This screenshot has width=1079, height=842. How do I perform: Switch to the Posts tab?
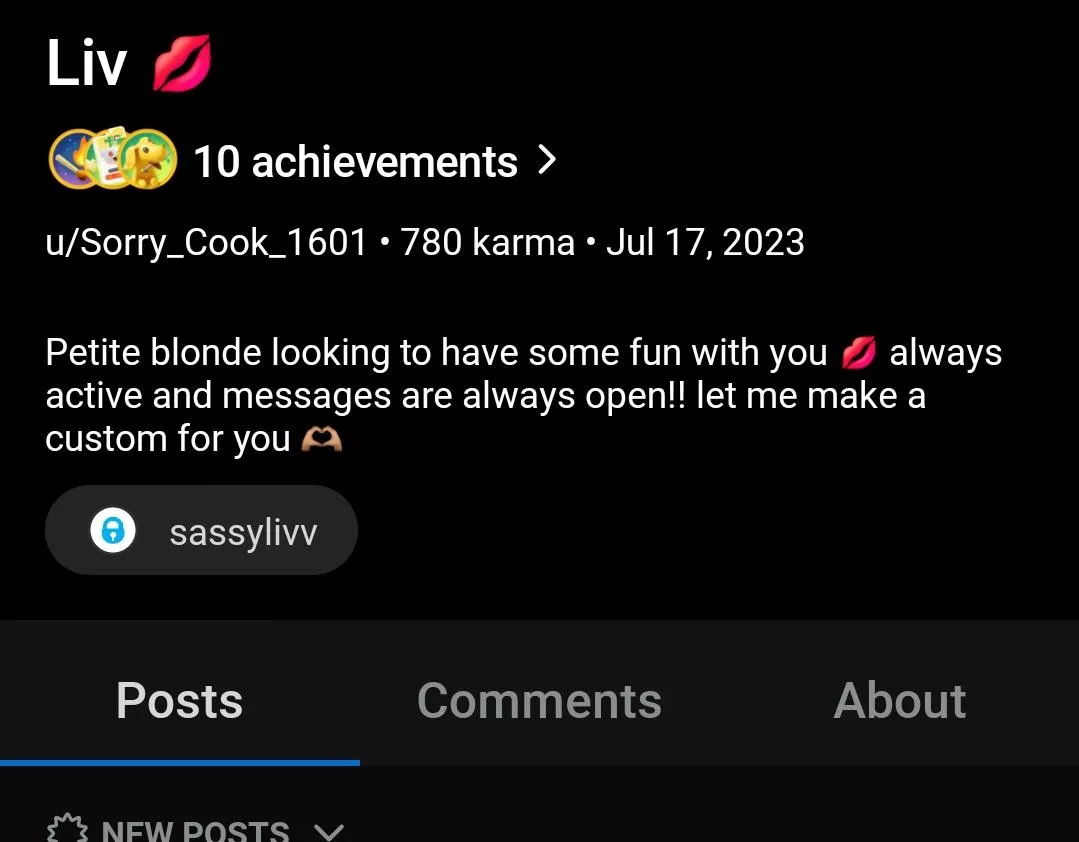click(x=180, y=700)
